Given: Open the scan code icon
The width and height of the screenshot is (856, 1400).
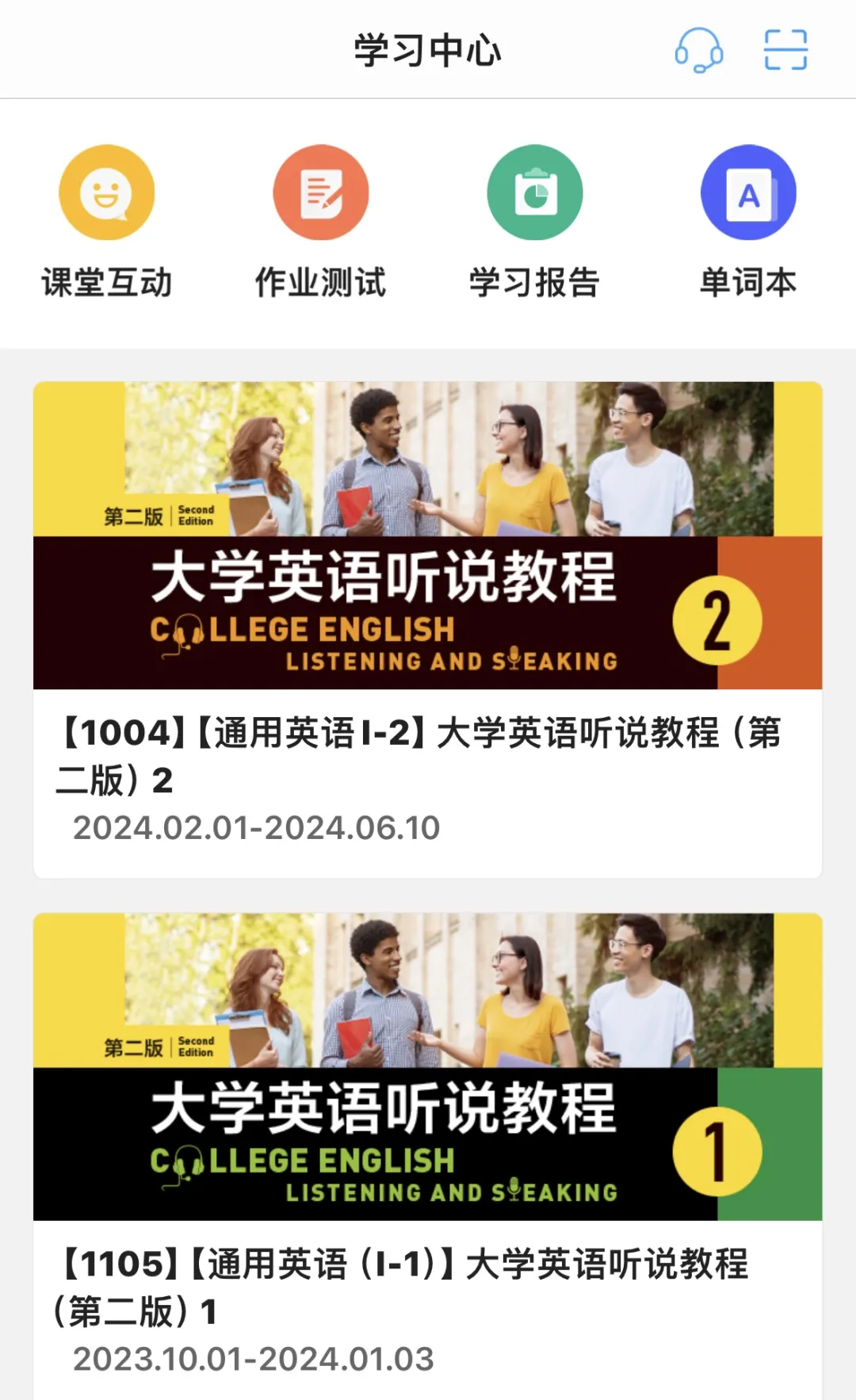Looking at the screenshot, I should 785,50.
